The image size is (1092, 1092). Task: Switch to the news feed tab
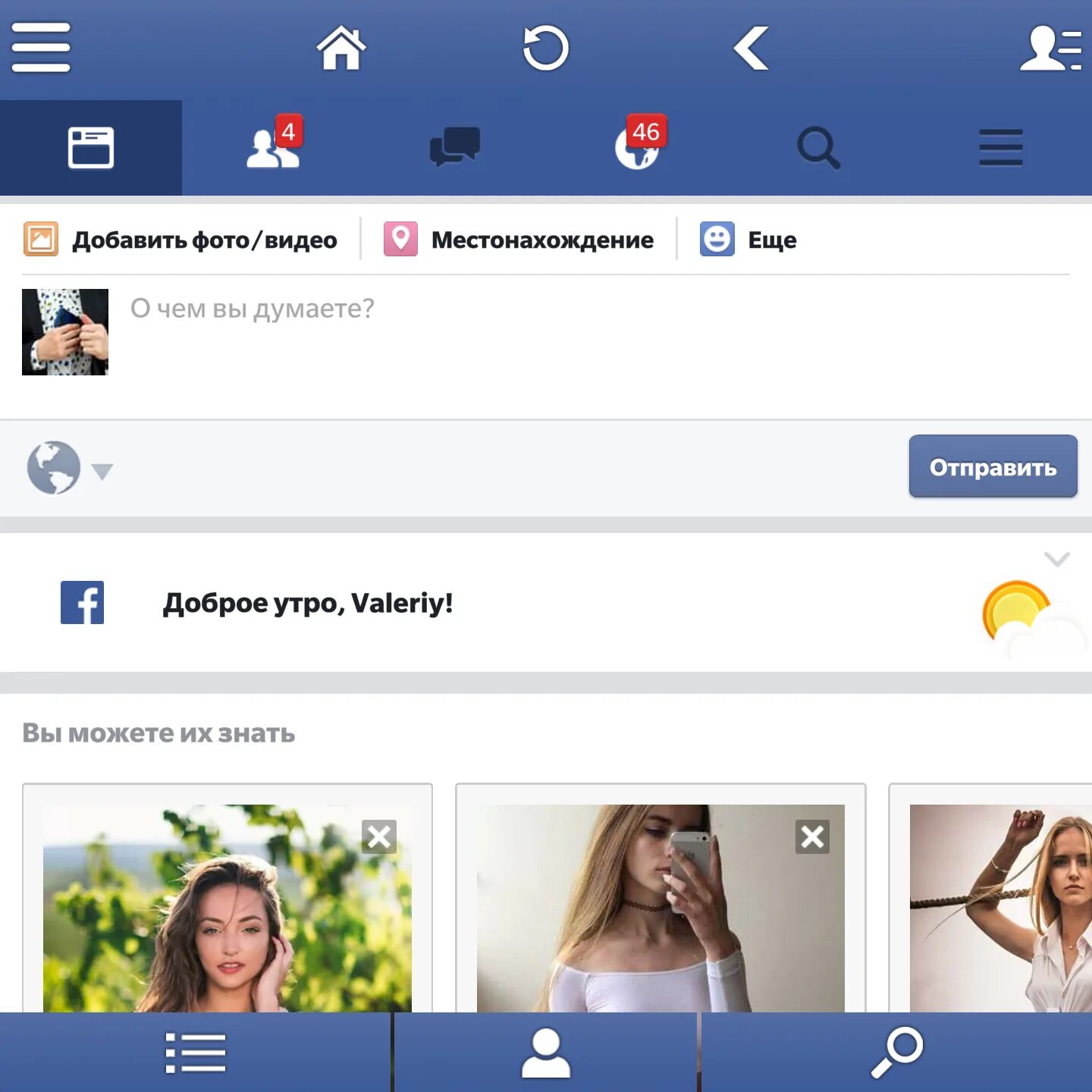91,148
